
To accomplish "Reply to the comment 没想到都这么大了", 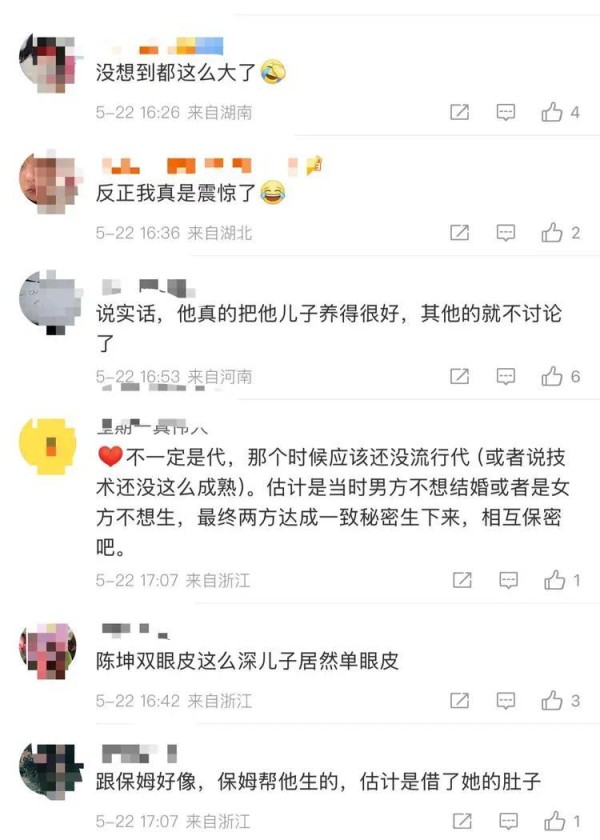I will coord(507,112).
